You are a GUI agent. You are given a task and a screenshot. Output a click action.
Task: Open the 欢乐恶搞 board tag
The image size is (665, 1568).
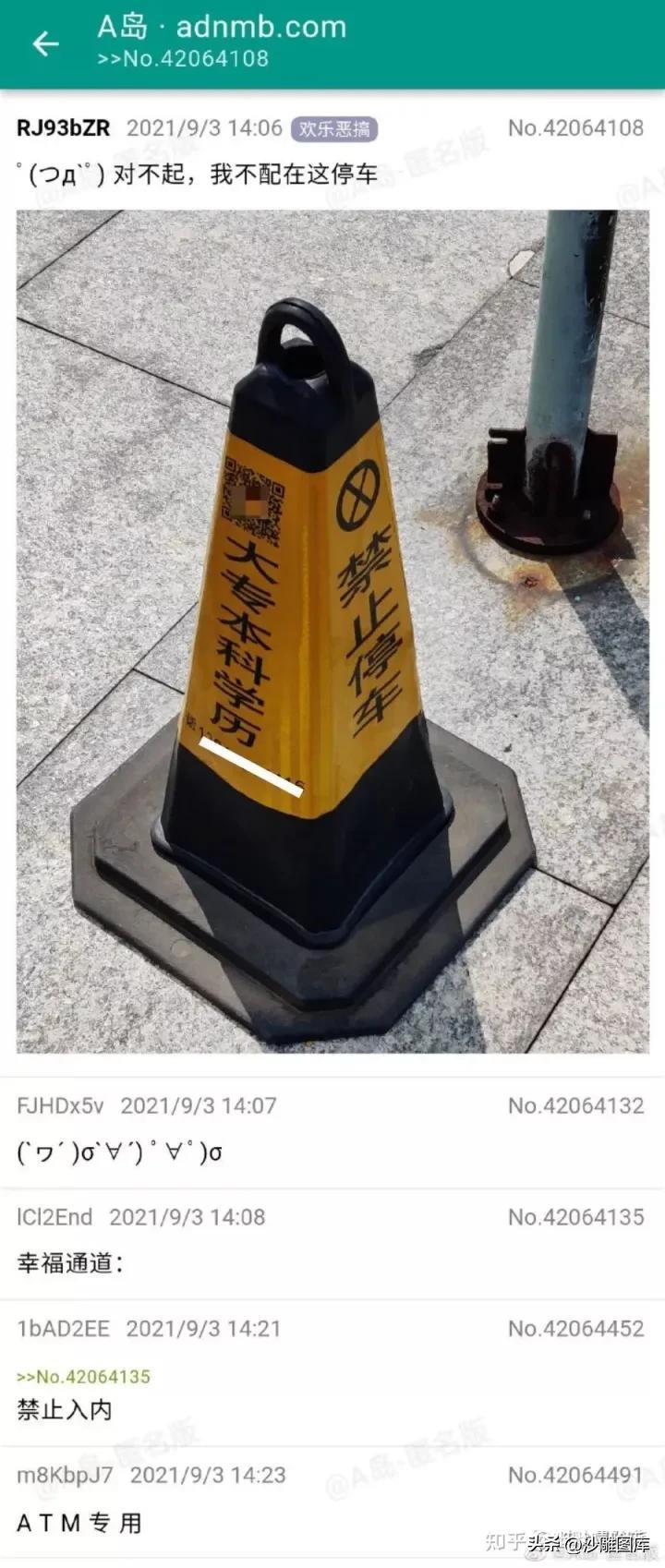pyautogui.click(x=334, y=128)
